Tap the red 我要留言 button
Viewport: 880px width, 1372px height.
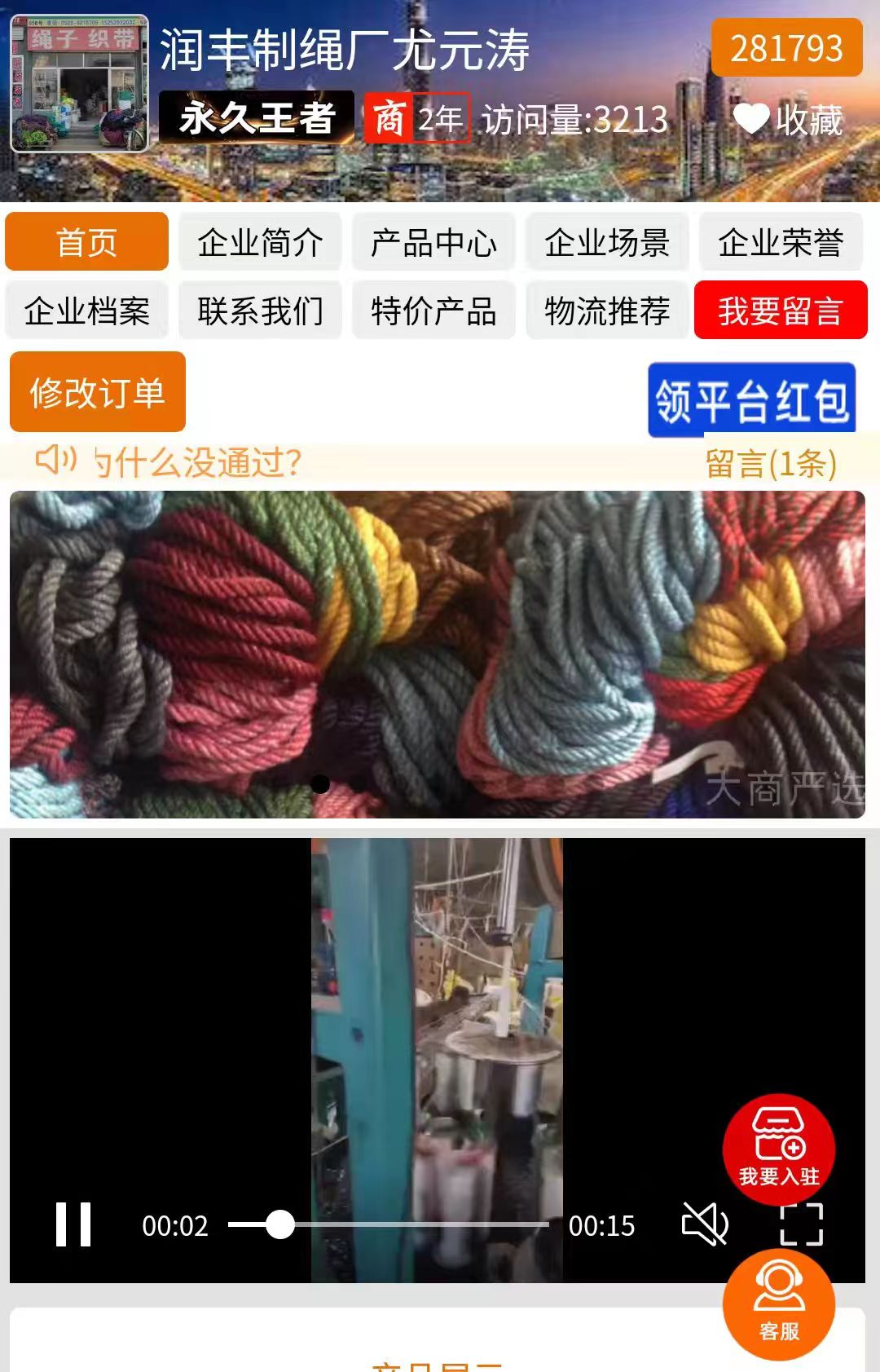(781, 311)
